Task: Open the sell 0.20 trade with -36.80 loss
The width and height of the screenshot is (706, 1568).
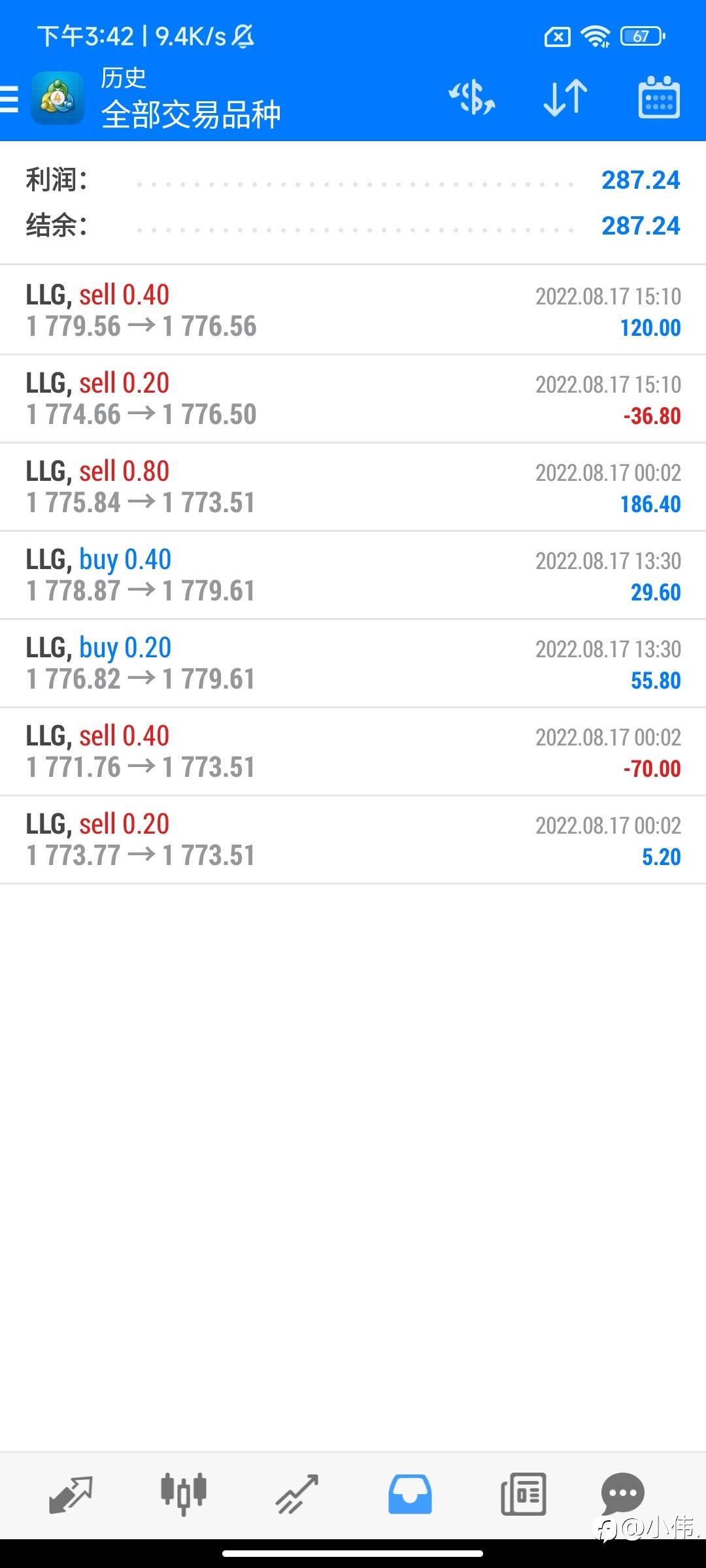Action: [353, 399]
